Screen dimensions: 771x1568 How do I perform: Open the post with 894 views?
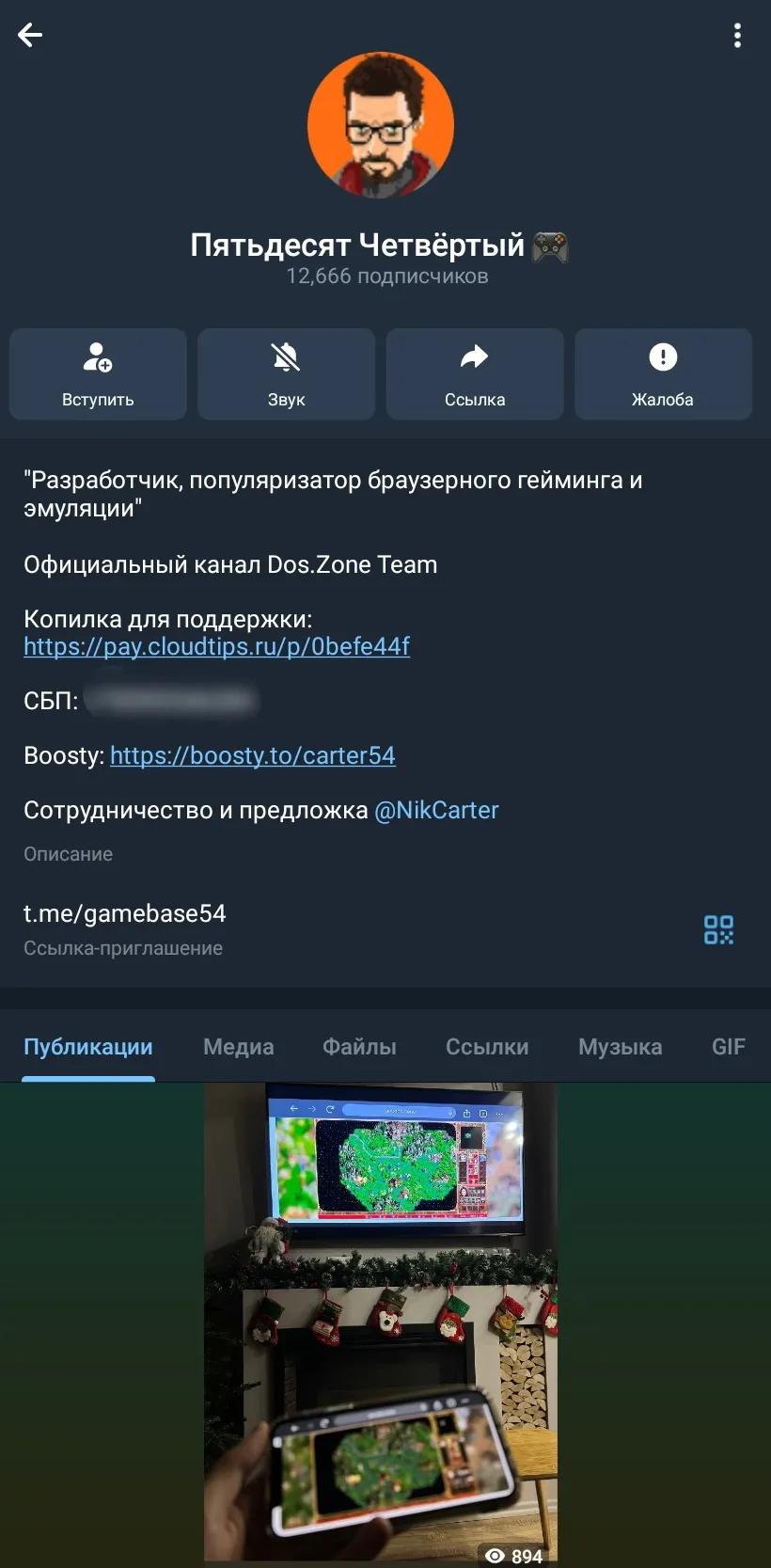tap(381, 1317)
